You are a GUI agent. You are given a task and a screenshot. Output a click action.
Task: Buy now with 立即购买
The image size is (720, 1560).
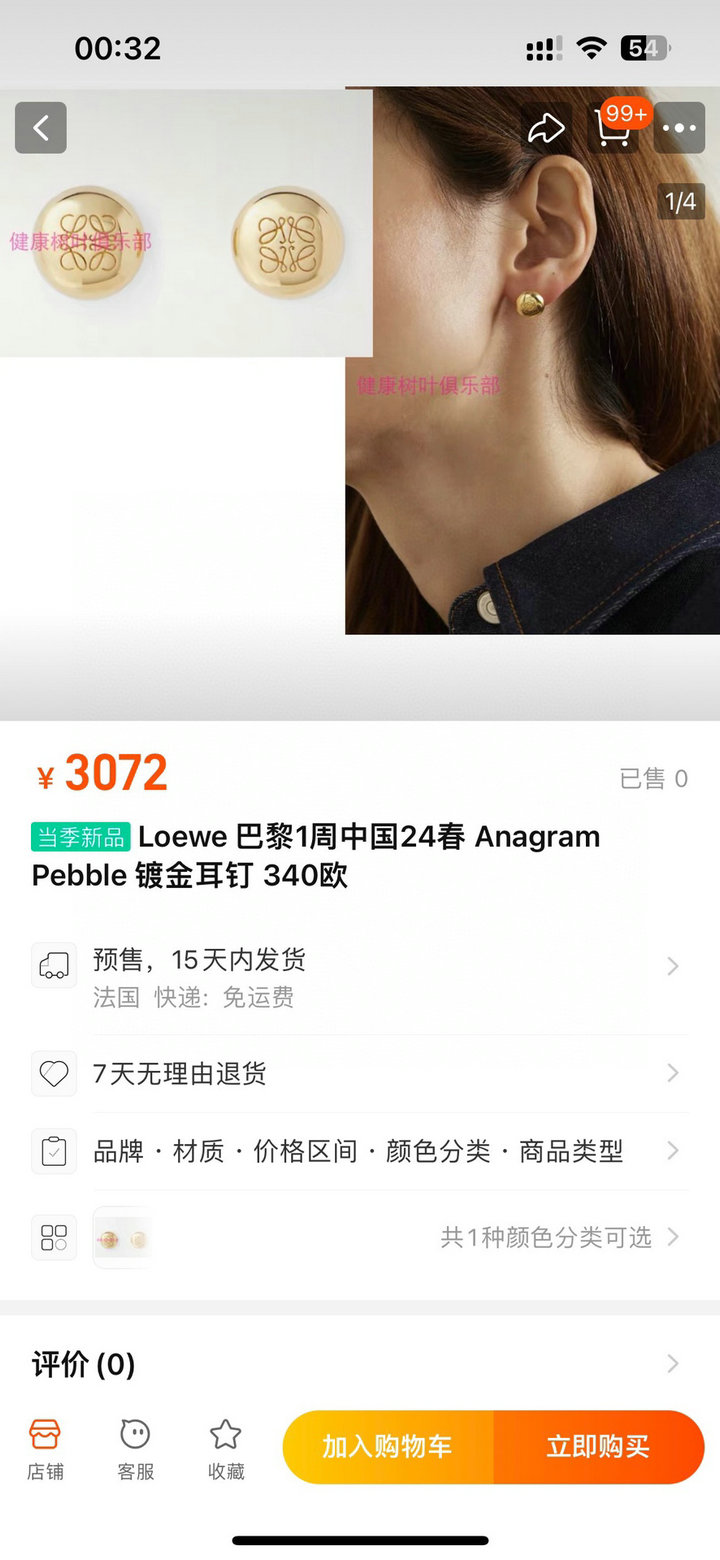598,1447
